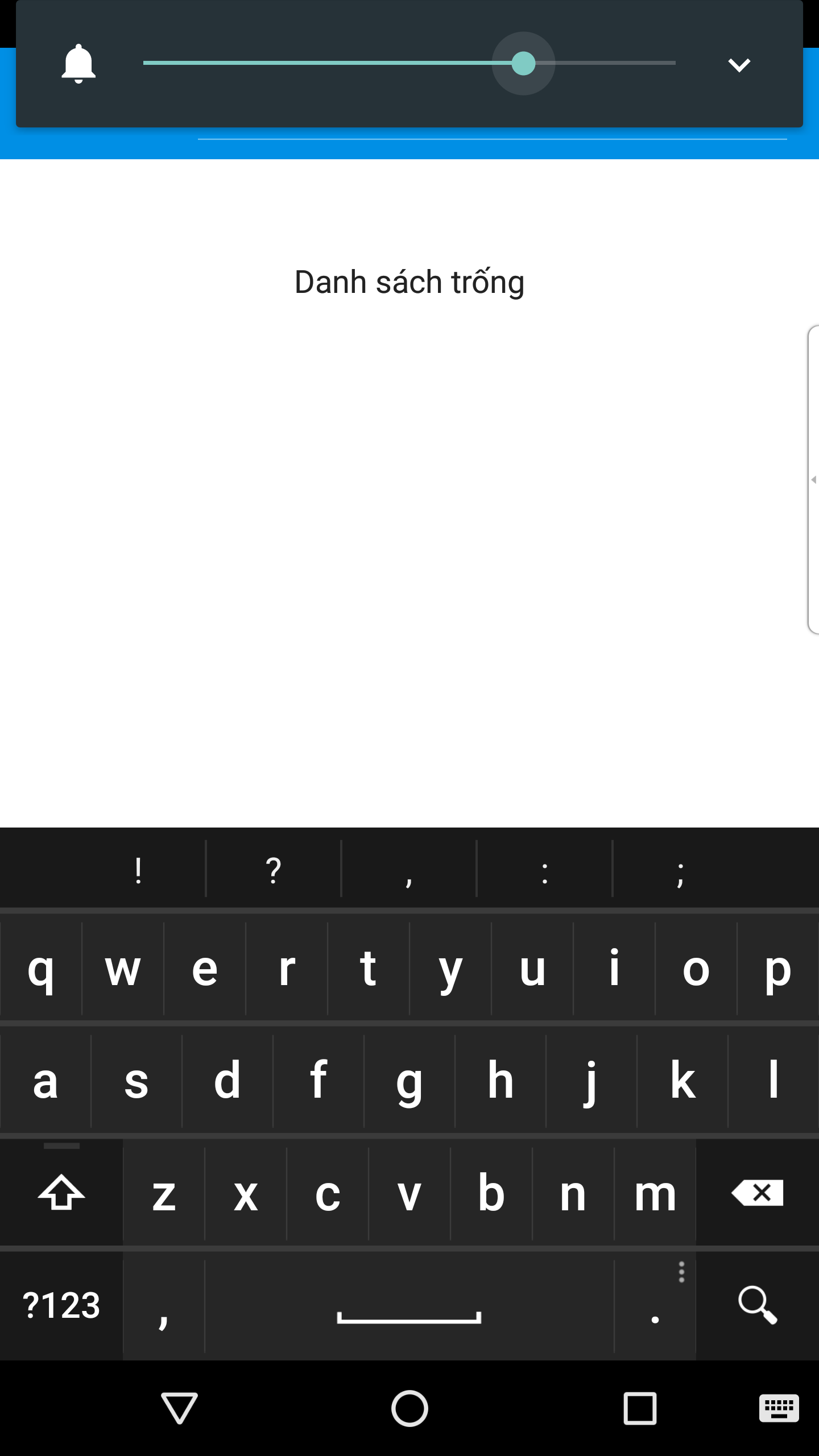Open the side panel handle
The height and width of the screenshot is (1456, 819).
pyautogui.click(x=813, y=479)
